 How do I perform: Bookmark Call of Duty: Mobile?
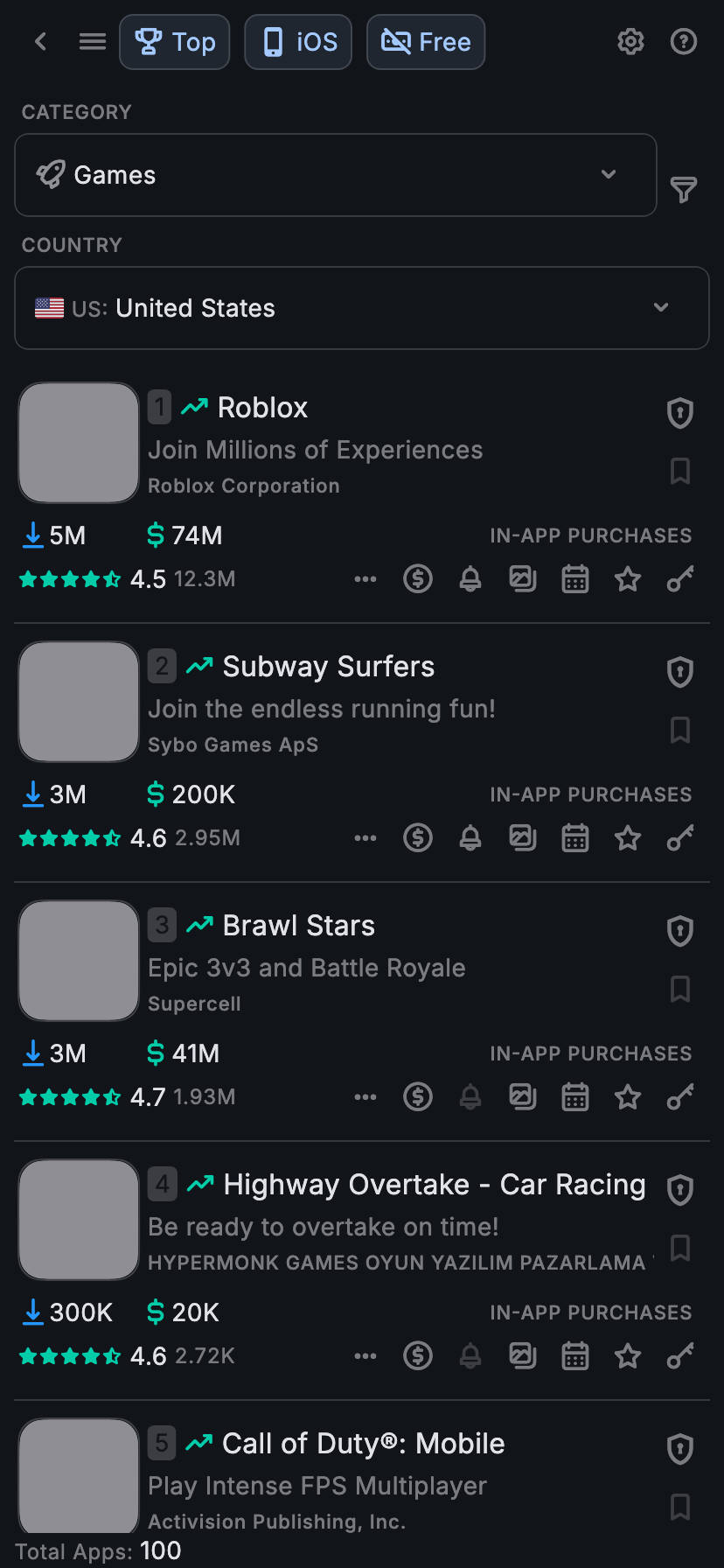679,1507
